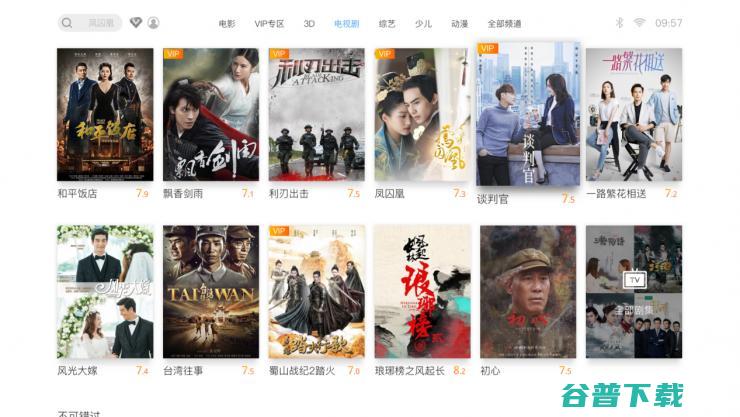Open the drama 和平饭店
Screen dimensions: 740x417
coord(105,114)
